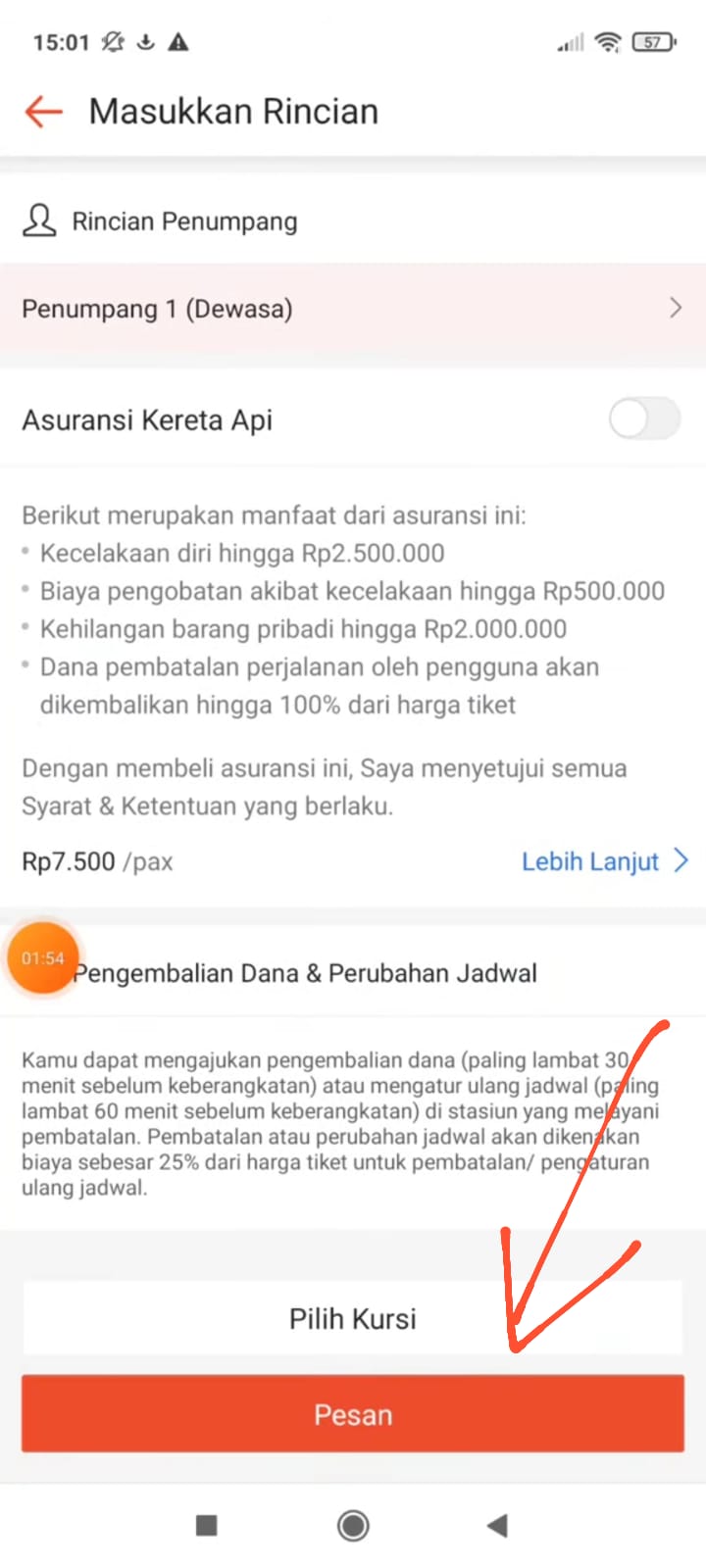The image size is (706, 1568).
Task: Open insurance terms via Lebih Lanjut link
Action: click(x=589, y=861)
